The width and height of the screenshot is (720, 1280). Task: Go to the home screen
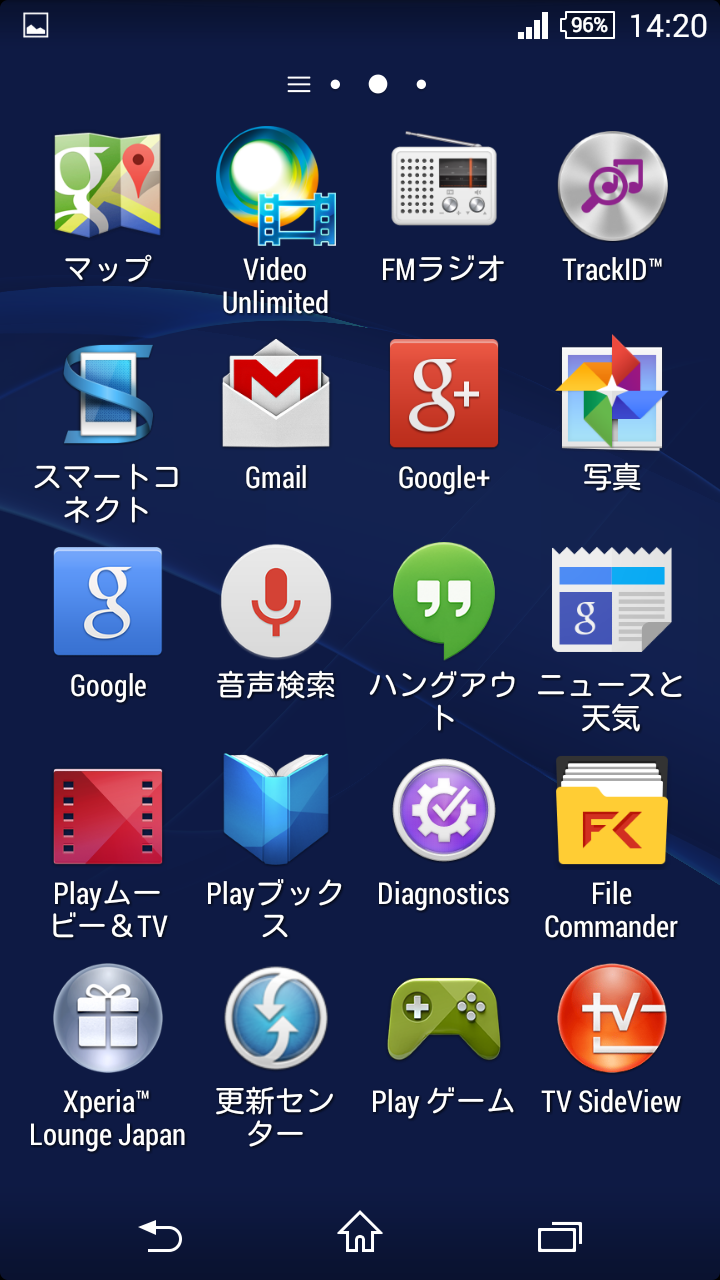coord(360,1232)
